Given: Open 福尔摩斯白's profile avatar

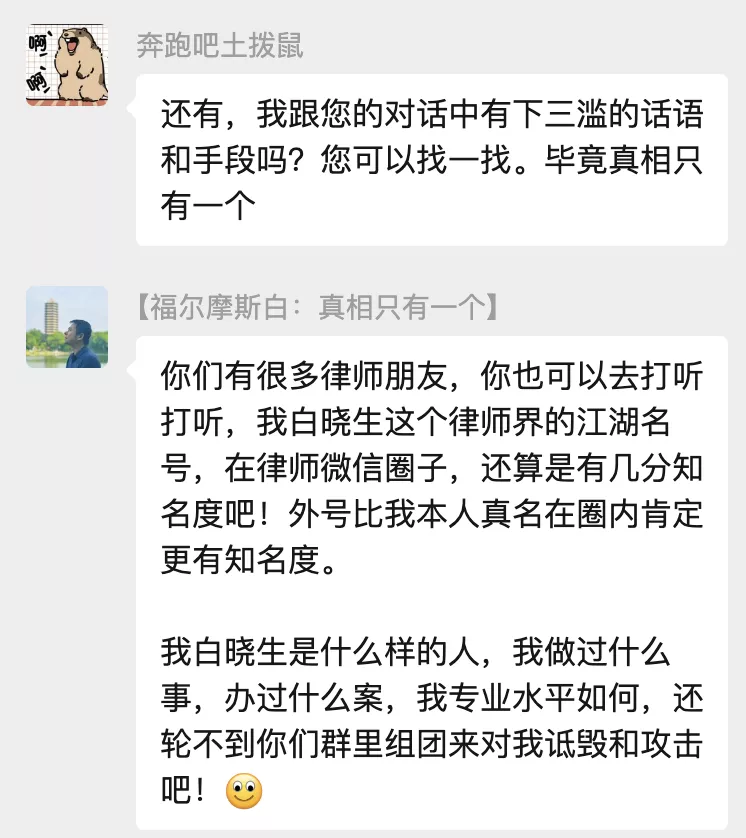Looking at the screenshot, I should coord(67,327).
